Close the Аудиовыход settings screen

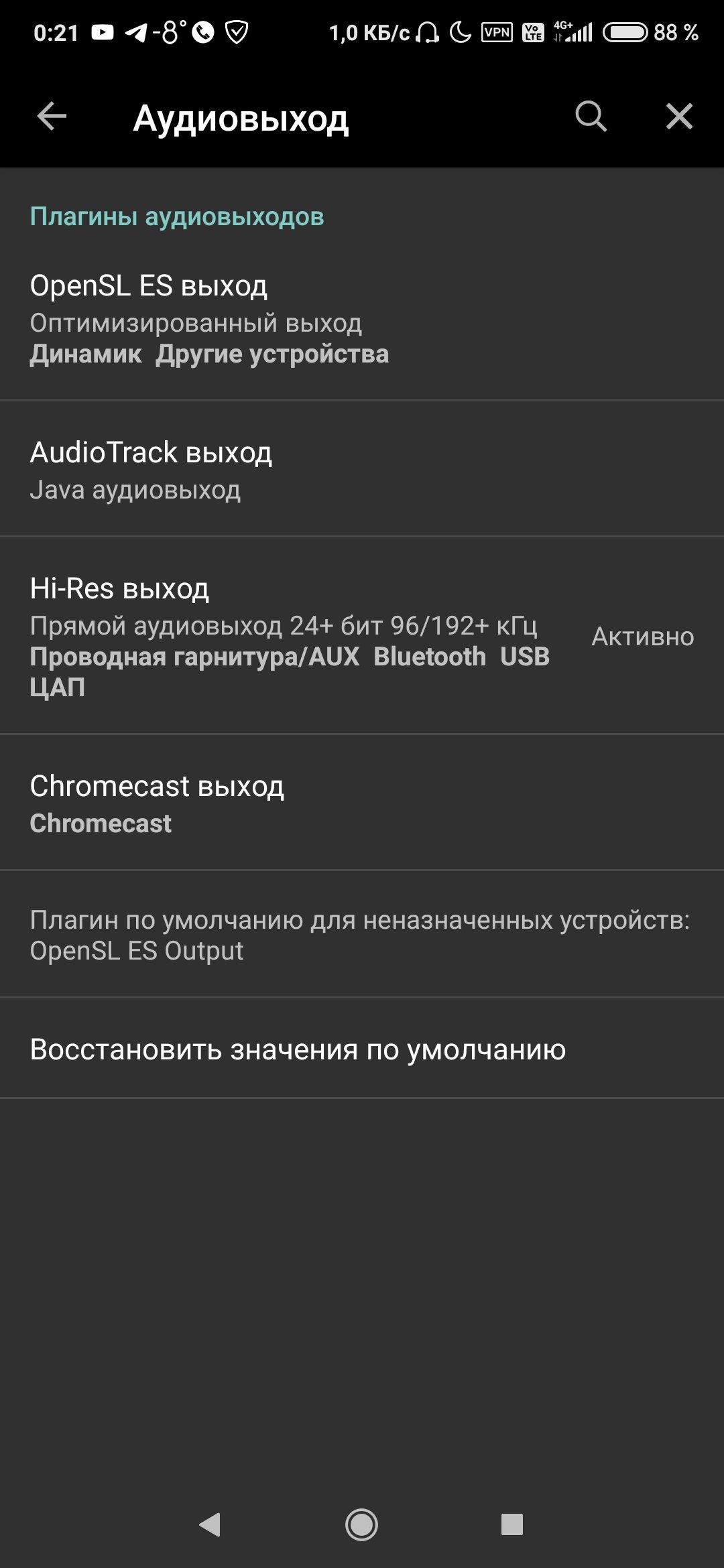point(679,117)
